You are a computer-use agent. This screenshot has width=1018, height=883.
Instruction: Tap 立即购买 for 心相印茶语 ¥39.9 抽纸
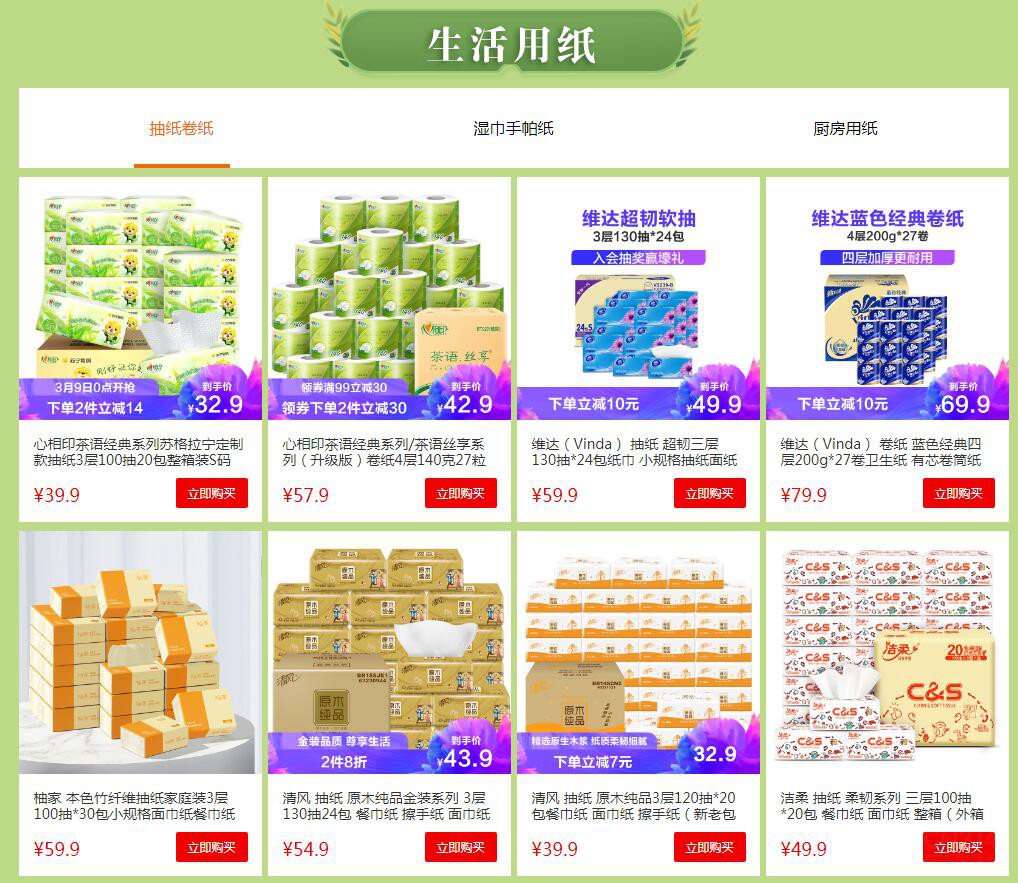click(211, 493)
